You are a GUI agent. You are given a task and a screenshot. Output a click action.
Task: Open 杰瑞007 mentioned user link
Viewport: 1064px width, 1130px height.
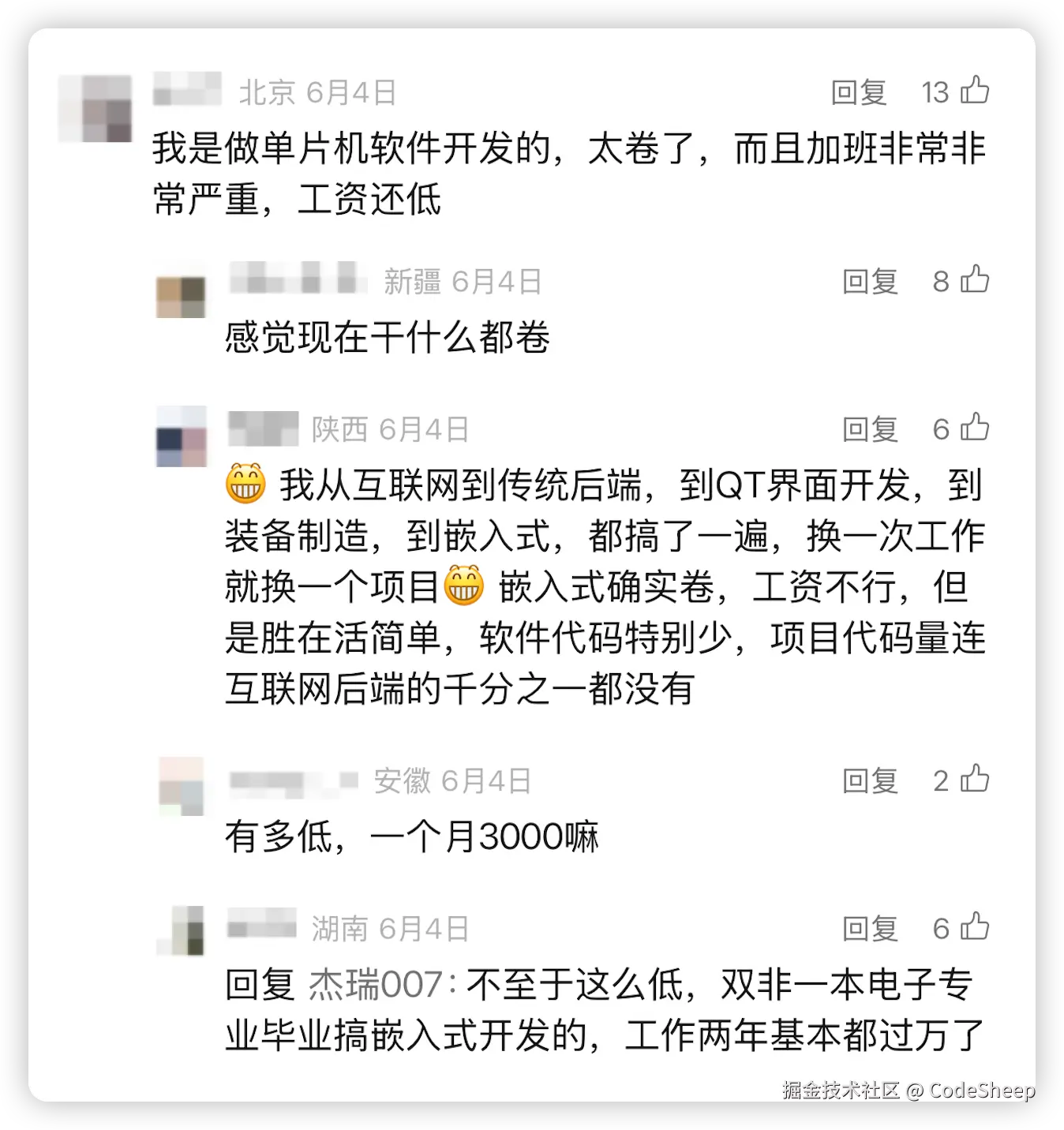tap(377, 985)
